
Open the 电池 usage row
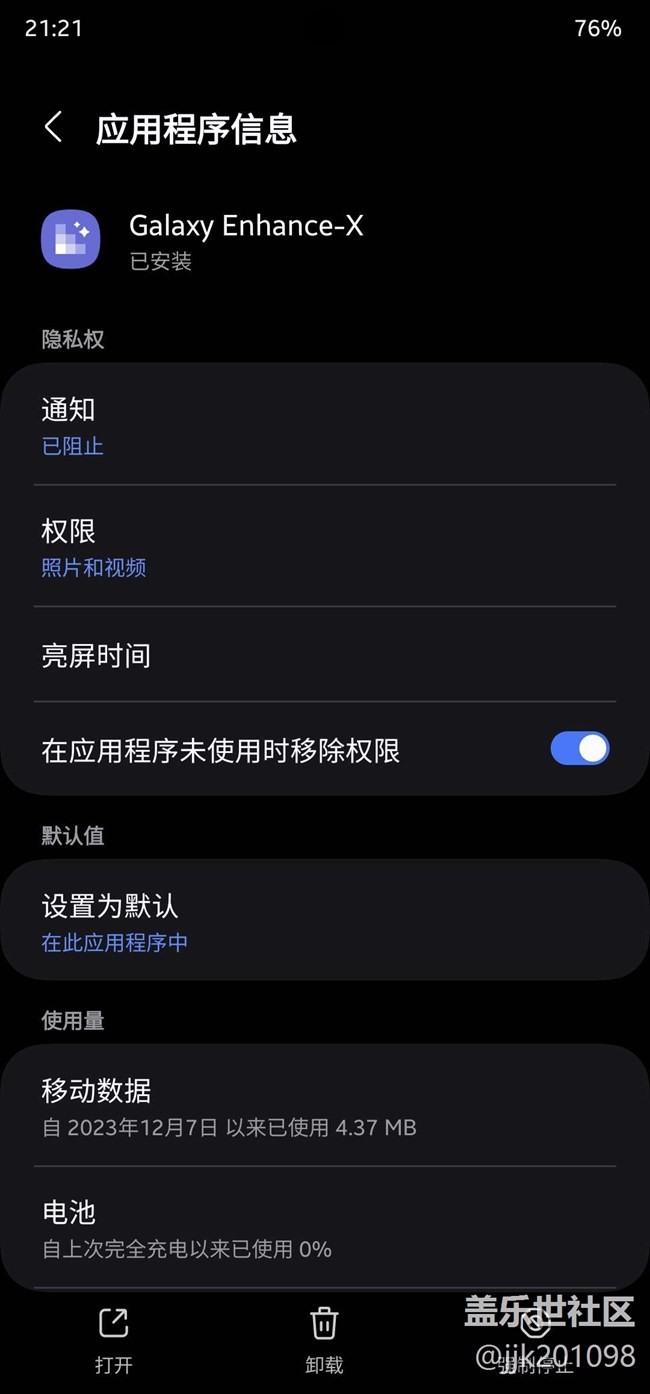(324, 1228)
